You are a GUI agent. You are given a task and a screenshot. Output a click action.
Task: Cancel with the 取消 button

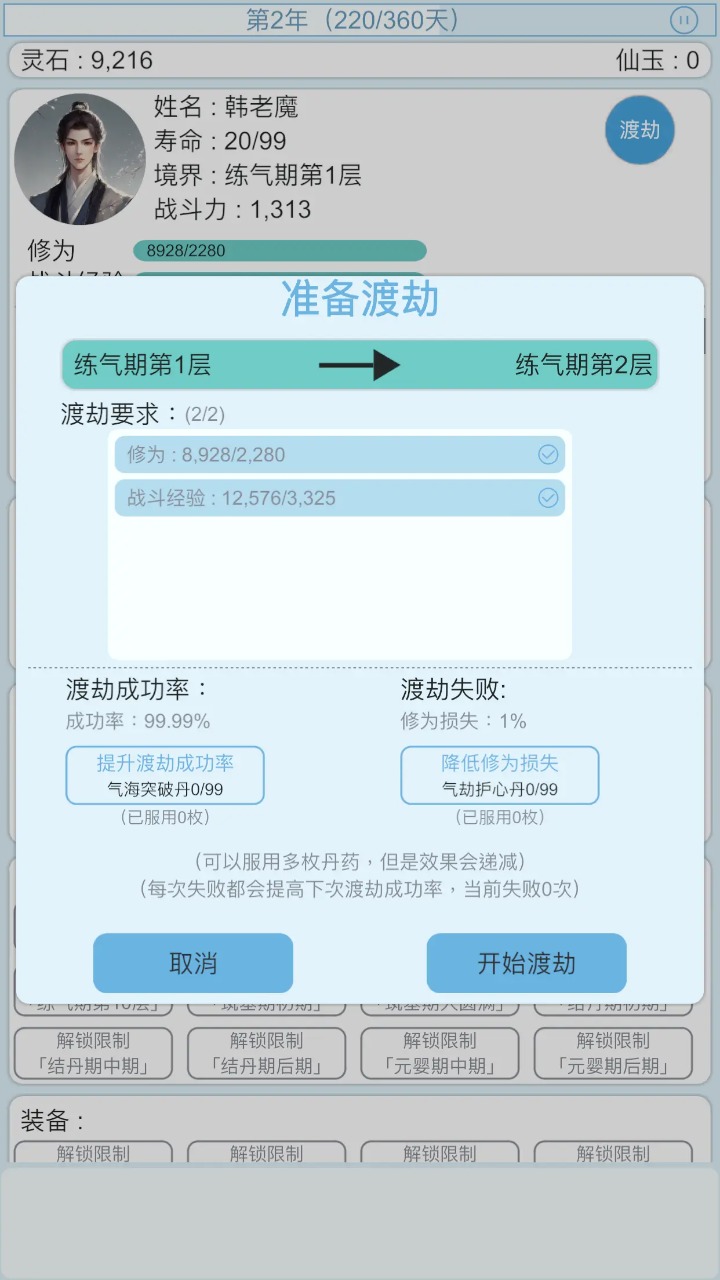[x=193, y=963]
